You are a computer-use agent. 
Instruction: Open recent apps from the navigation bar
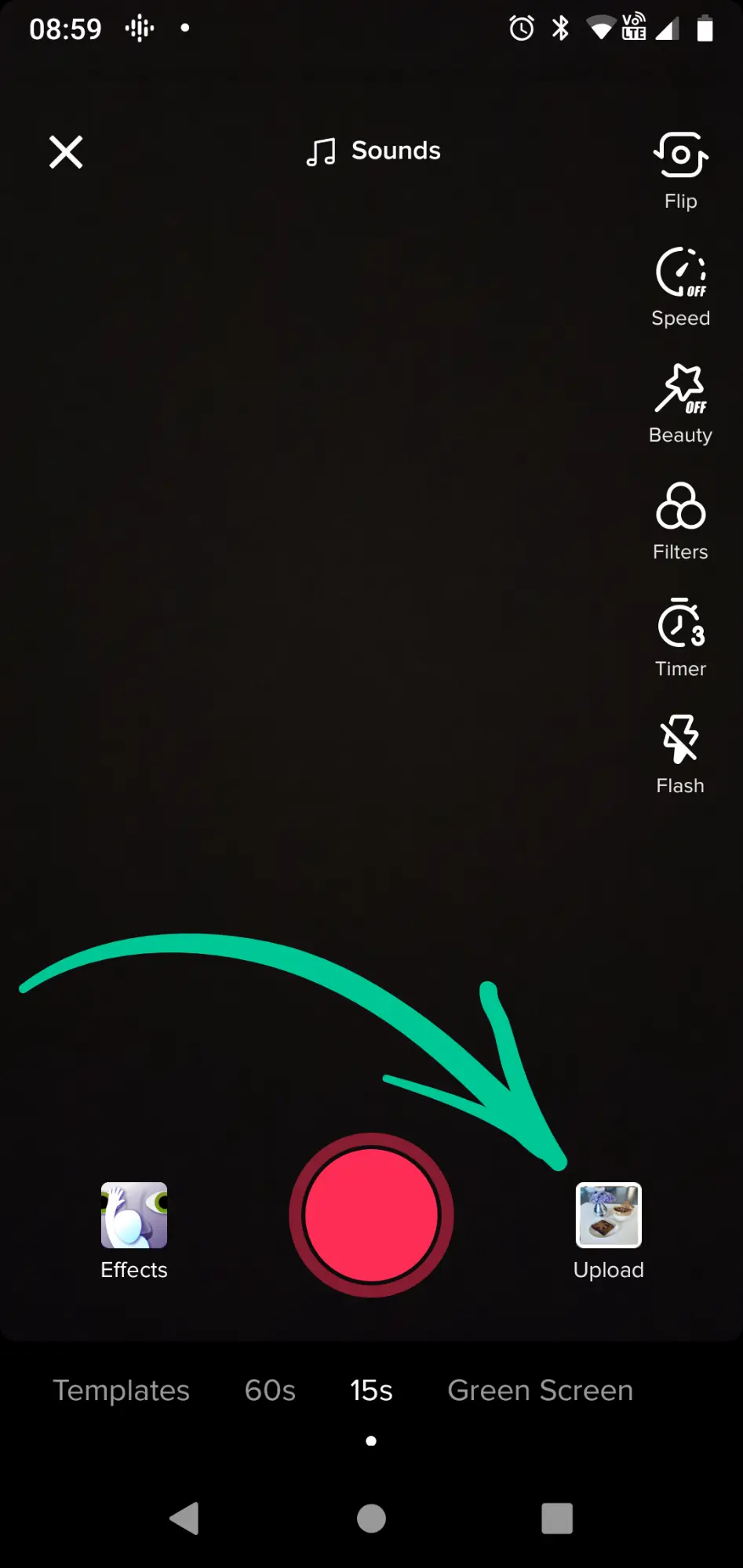(x=557, y=1519)
